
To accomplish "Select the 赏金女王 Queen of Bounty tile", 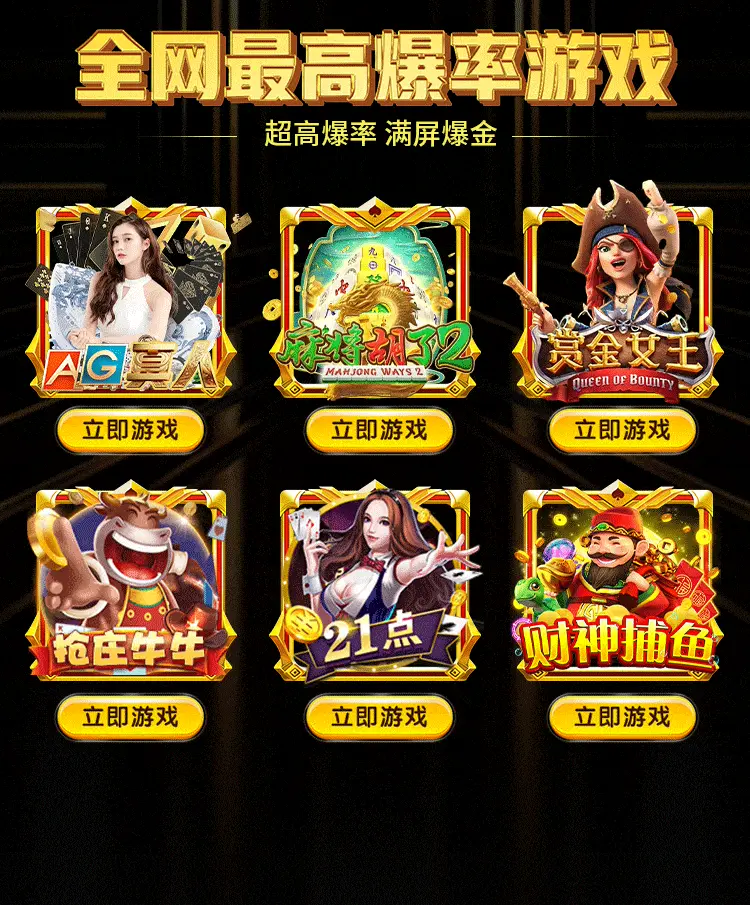I will tap(618, 300).
